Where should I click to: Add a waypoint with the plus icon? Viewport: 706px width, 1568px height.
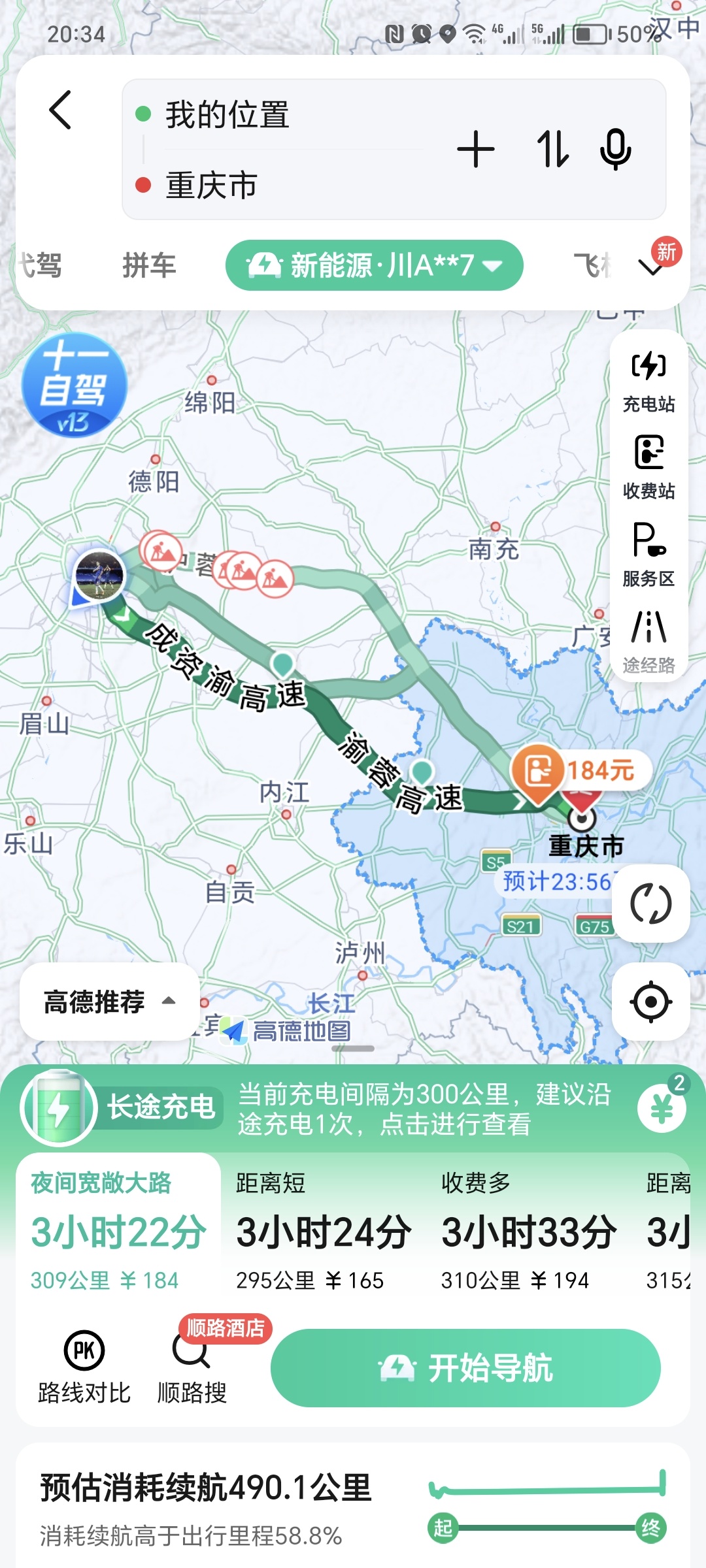click(475, 150)
